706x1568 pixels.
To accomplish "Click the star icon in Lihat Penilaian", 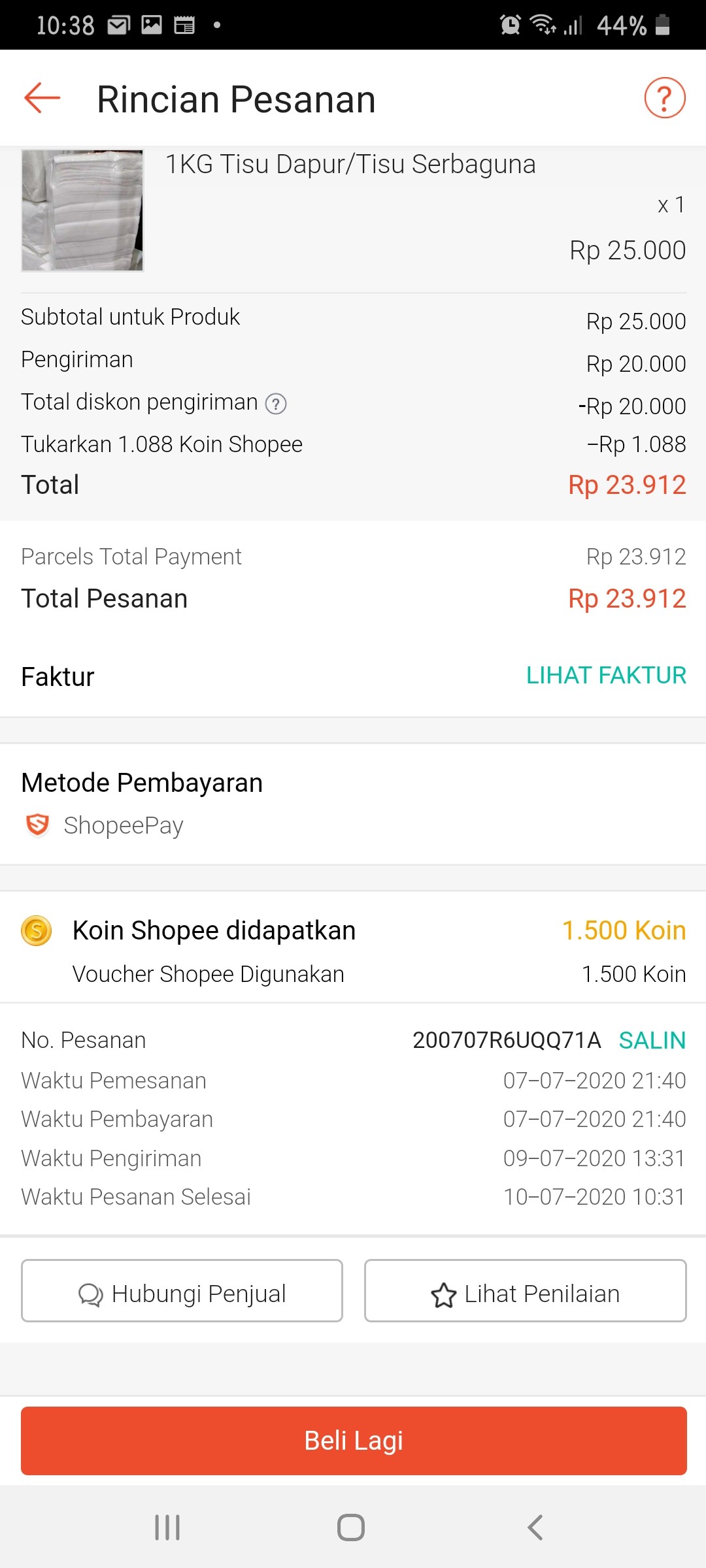I will pyautogui.click(x=444, y=1292).
